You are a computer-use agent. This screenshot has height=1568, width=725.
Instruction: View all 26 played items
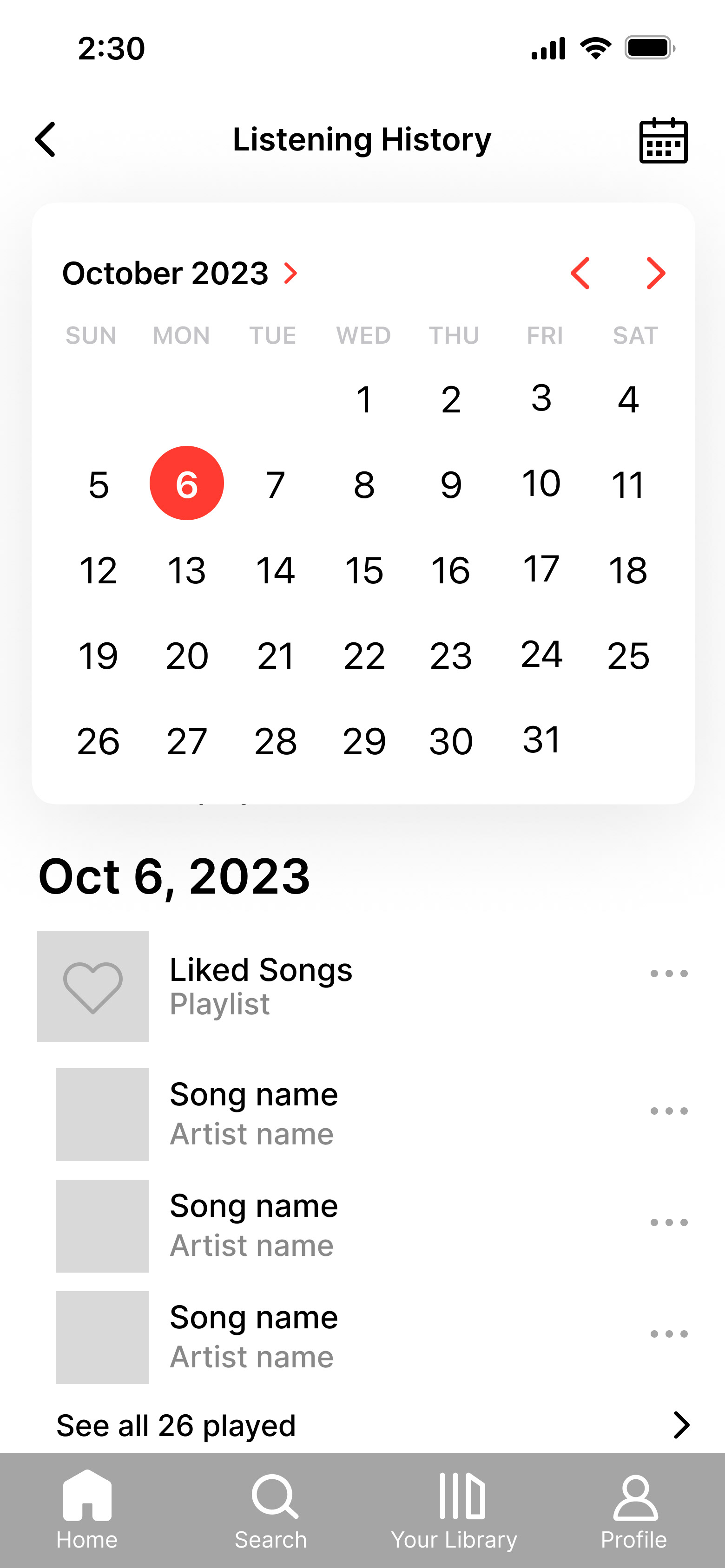click(x=373, y=1425)
